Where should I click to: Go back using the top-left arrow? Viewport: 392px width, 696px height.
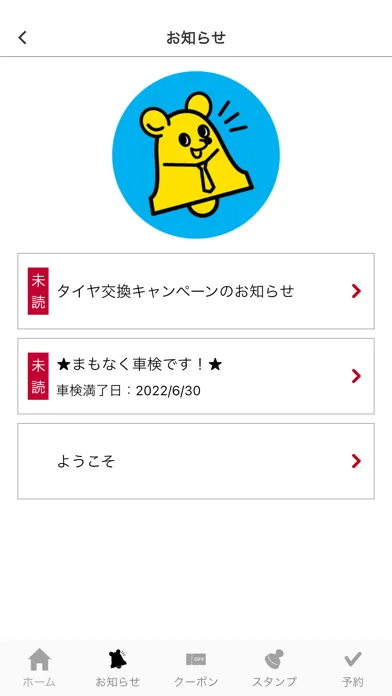point(23,38)
